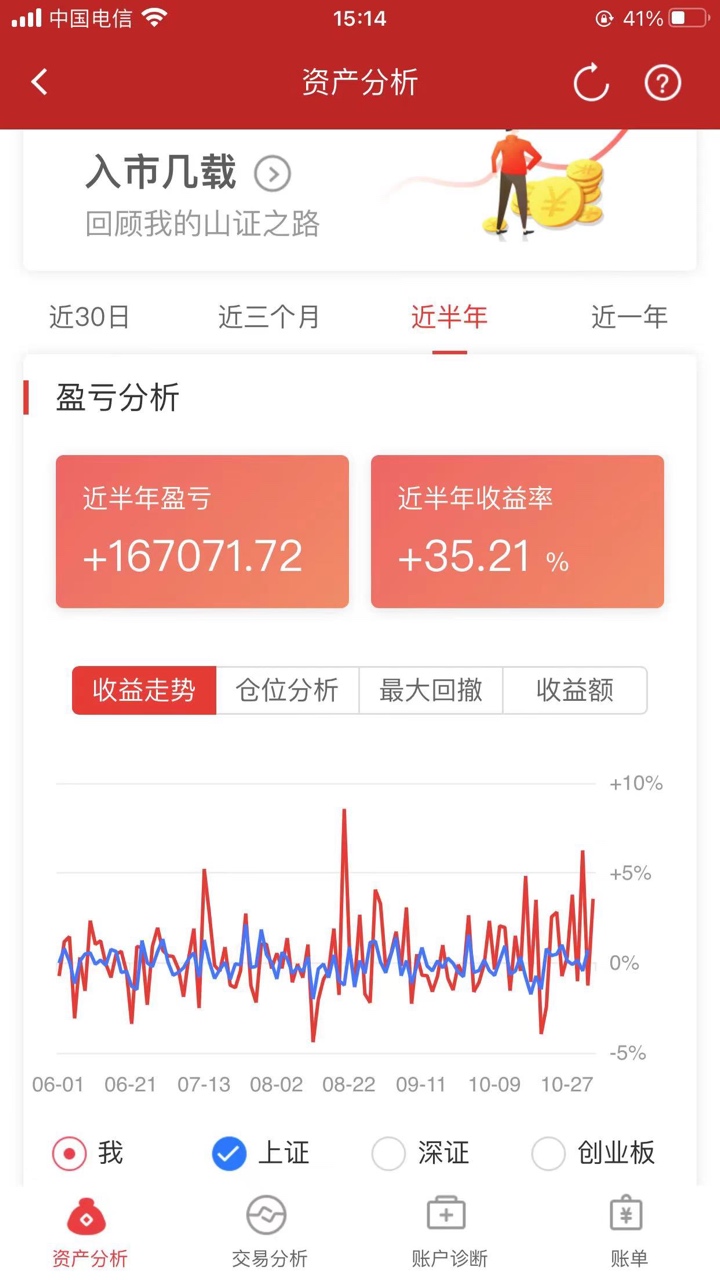Select the 近三个月 period tab
This screenshot has height=1280, width=720.
click(269, 318)
